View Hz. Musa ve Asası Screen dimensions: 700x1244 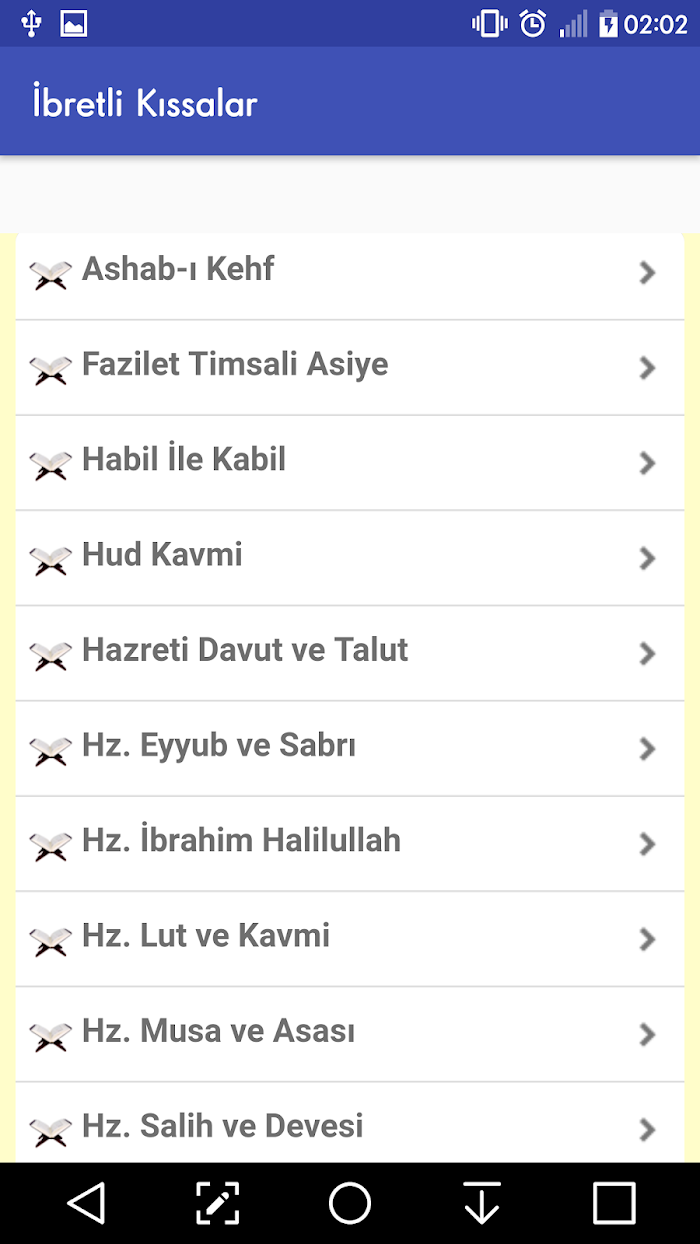[350, 1033]
